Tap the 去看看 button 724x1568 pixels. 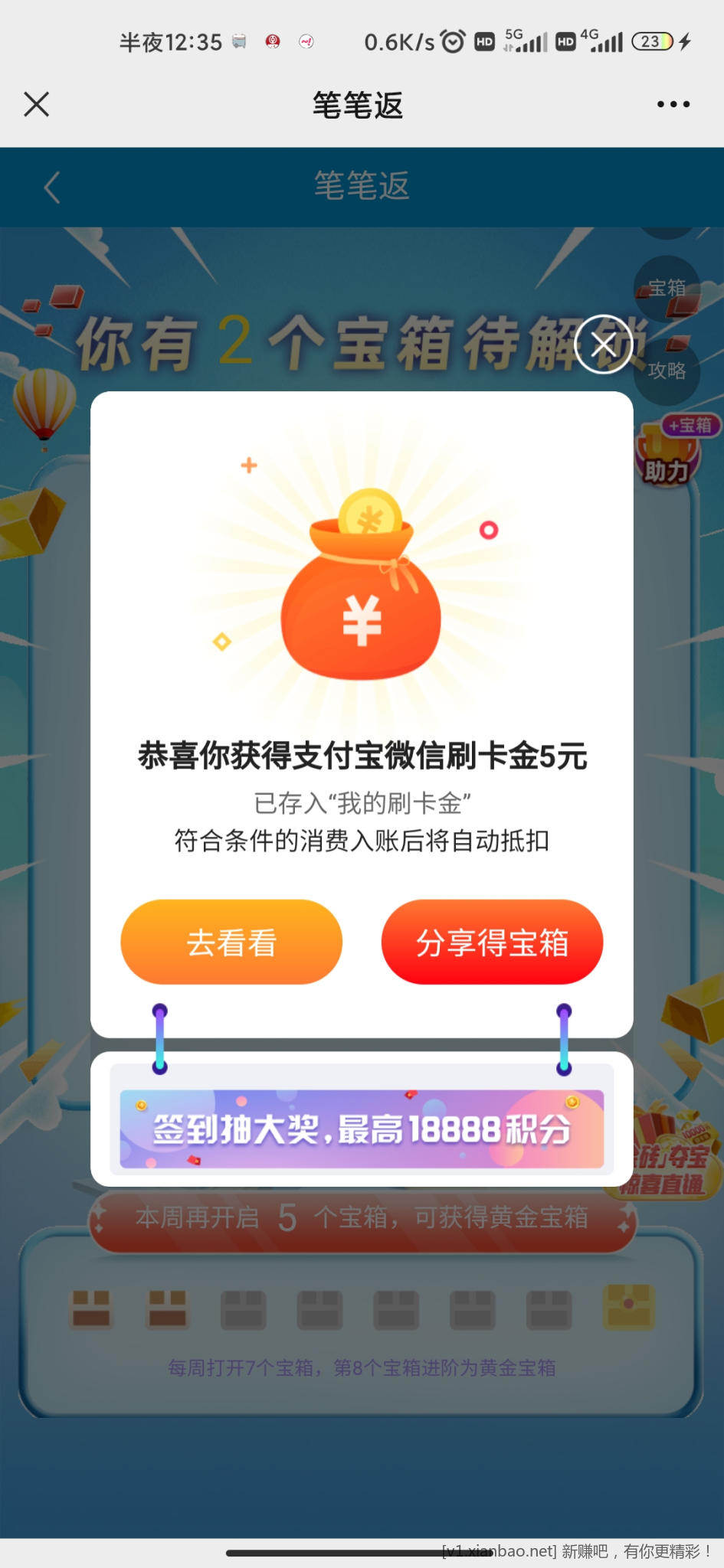231,942
